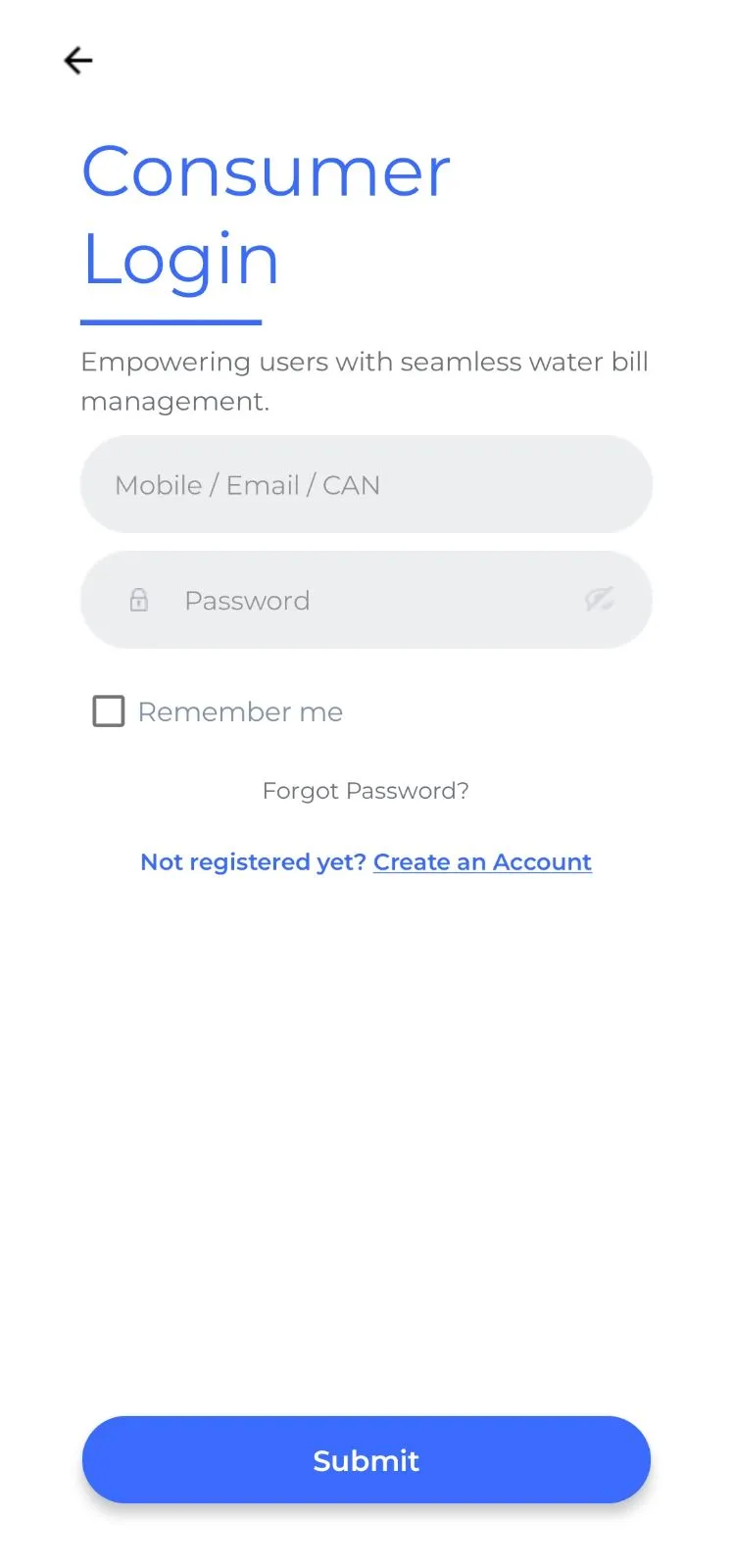Click the Consumer Login heading
Viewport: 733px width, 1568px height.
[x=265, y=214]
